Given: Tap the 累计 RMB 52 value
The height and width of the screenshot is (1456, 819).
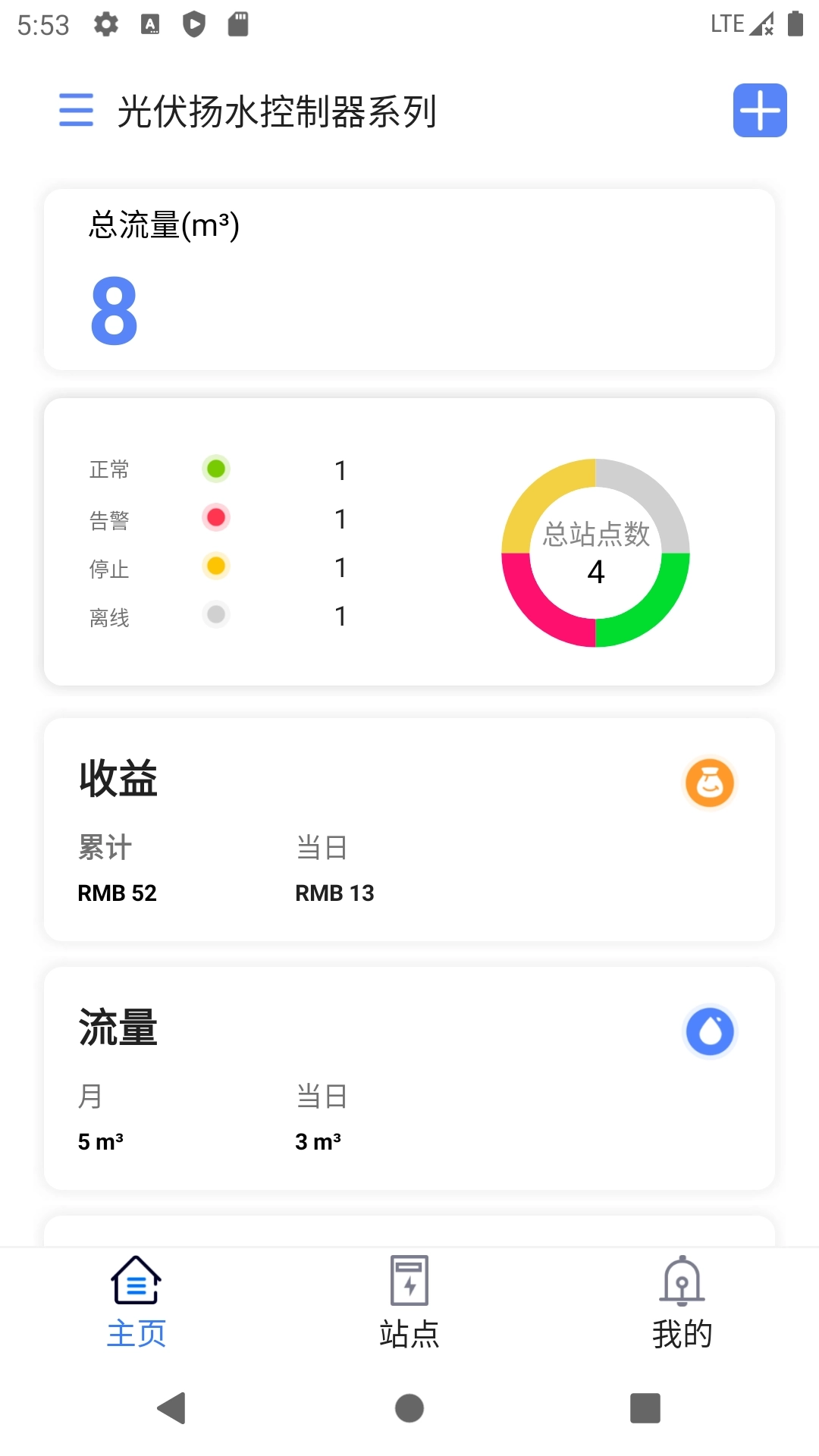Looking at the screenshot, I should pyautogui.click(x=116, y=893).
